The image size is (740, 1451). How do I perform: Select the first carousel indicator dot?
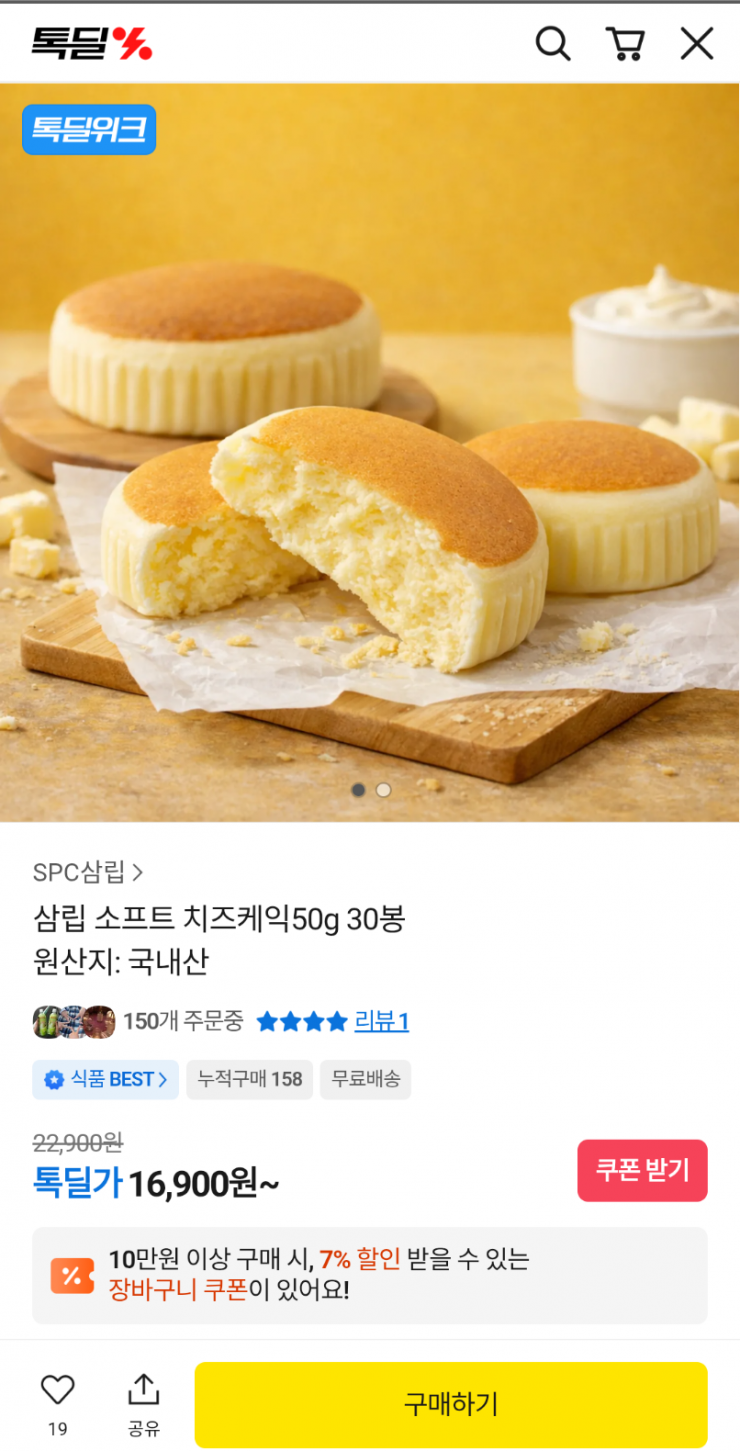pyautogui.click(x=358, y=790)
